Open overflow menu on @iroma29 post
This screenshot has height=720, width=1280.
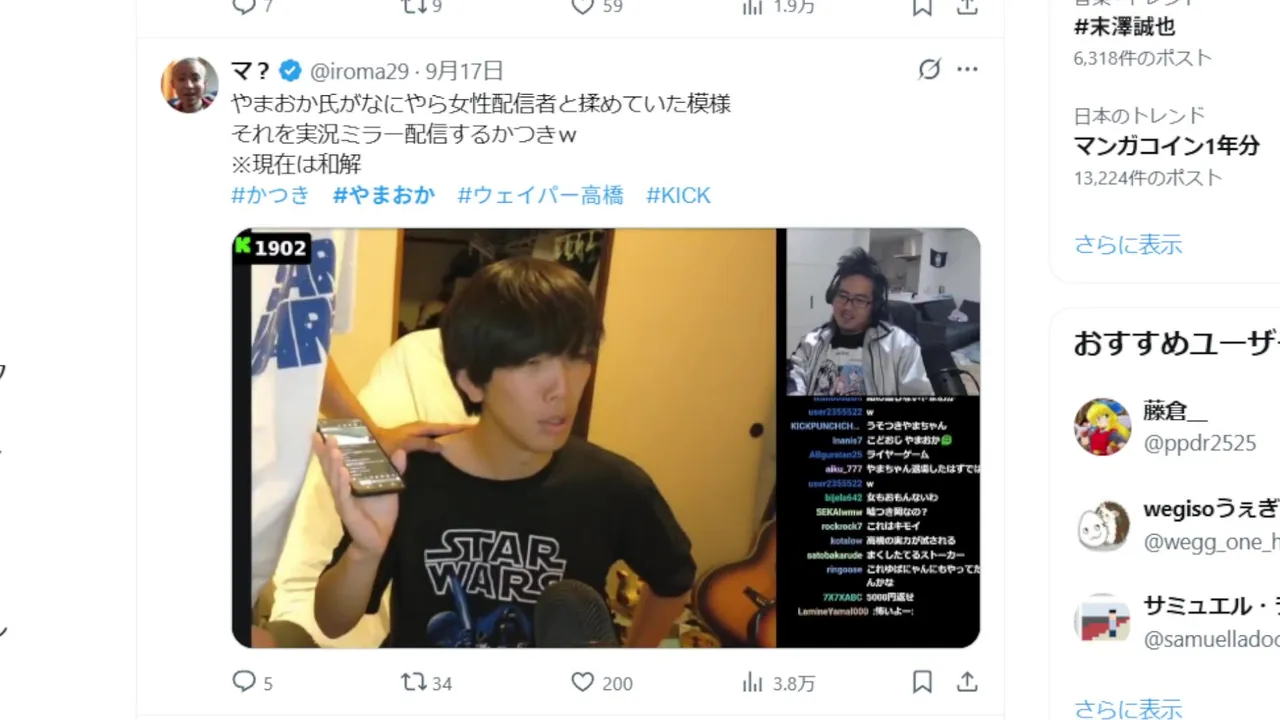coord(967,70)
